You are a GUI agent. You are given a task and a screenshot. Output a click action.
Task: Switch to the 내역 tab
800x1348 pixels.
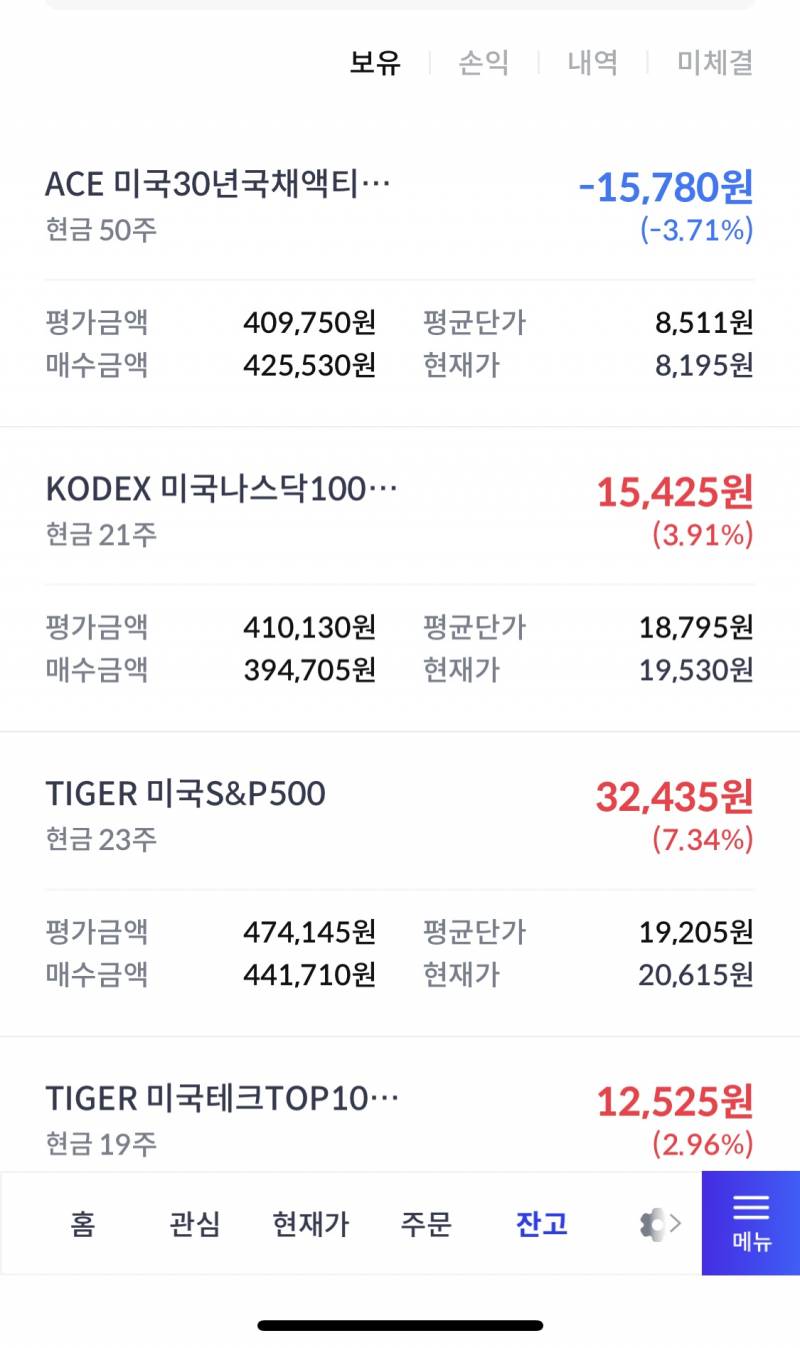(x=592, y=61)
